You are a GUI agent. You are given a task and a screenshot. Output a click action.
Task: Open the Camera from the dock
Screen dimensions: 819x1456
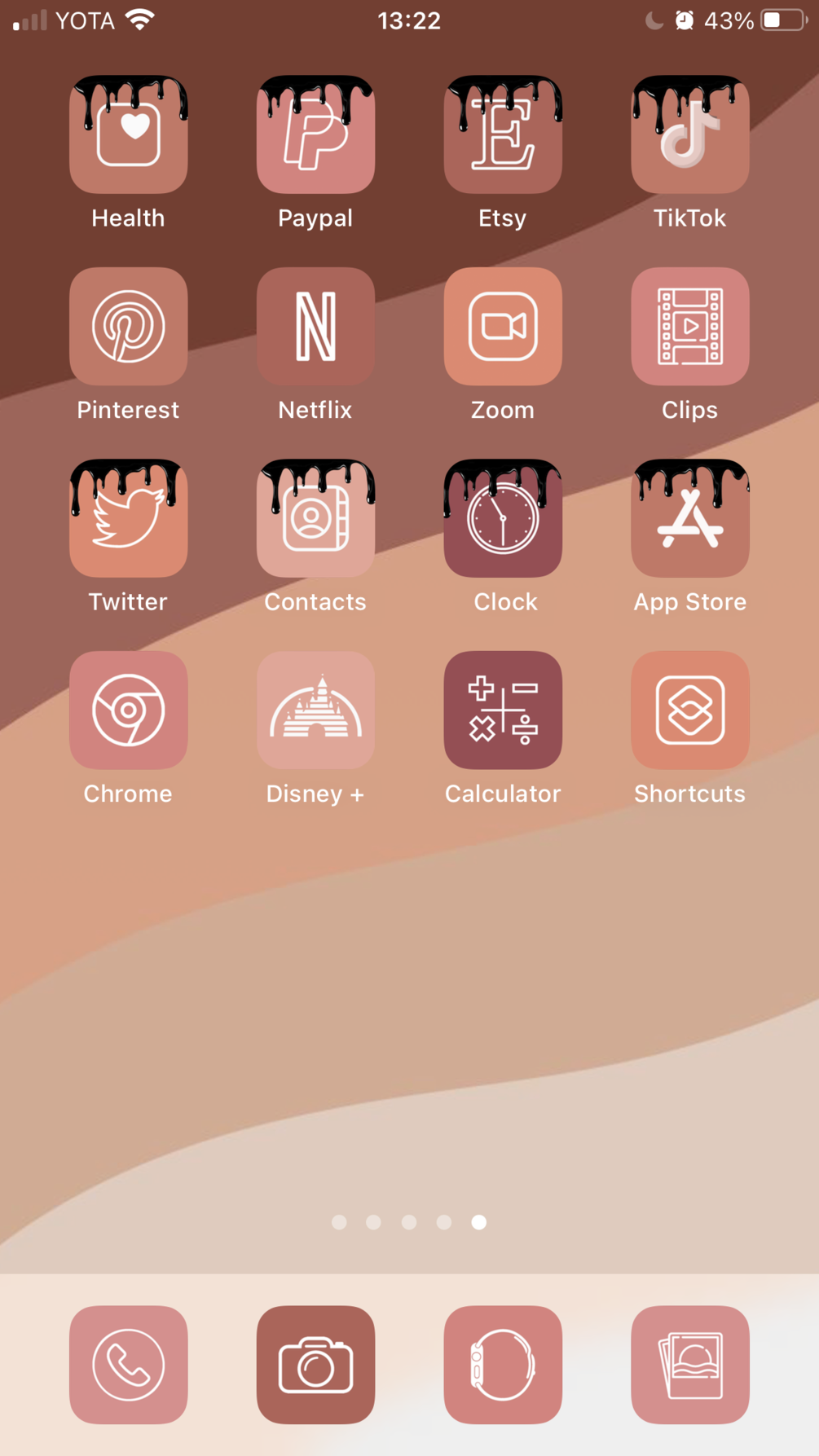click(x=315, y=1365)
